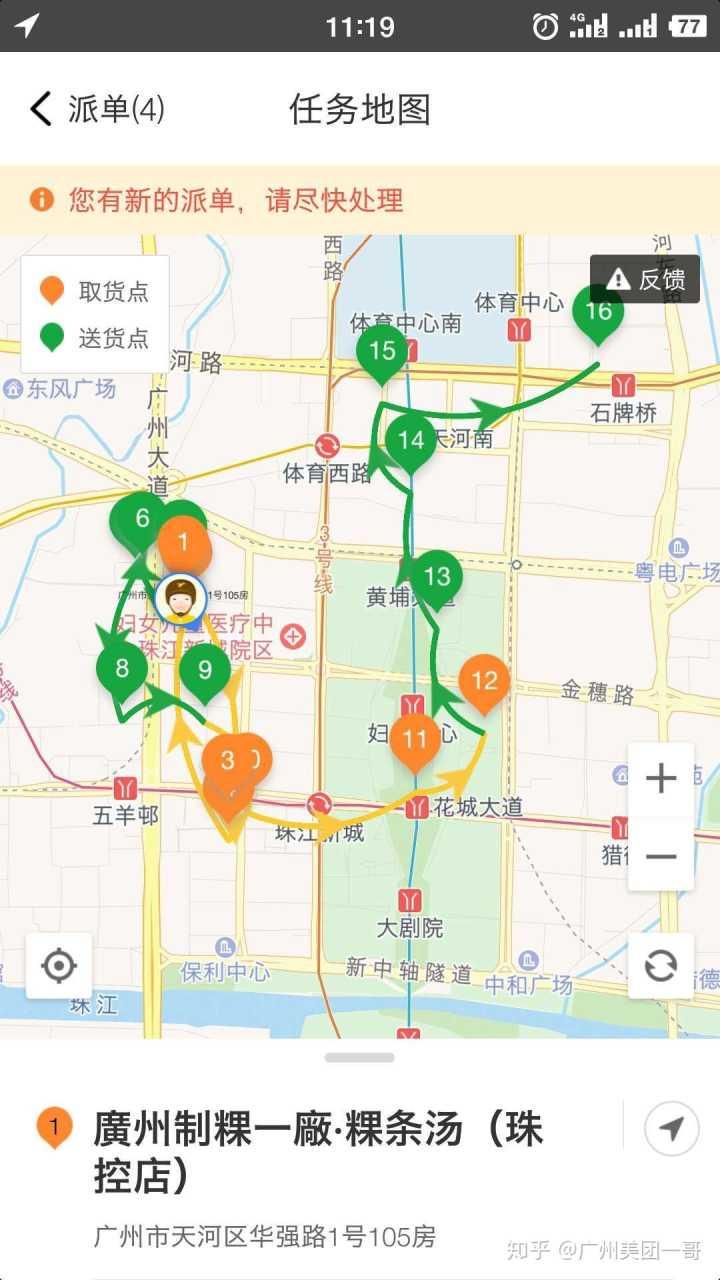
Task: Tap the locate-me crosshair icon
Action: (58, 966)
